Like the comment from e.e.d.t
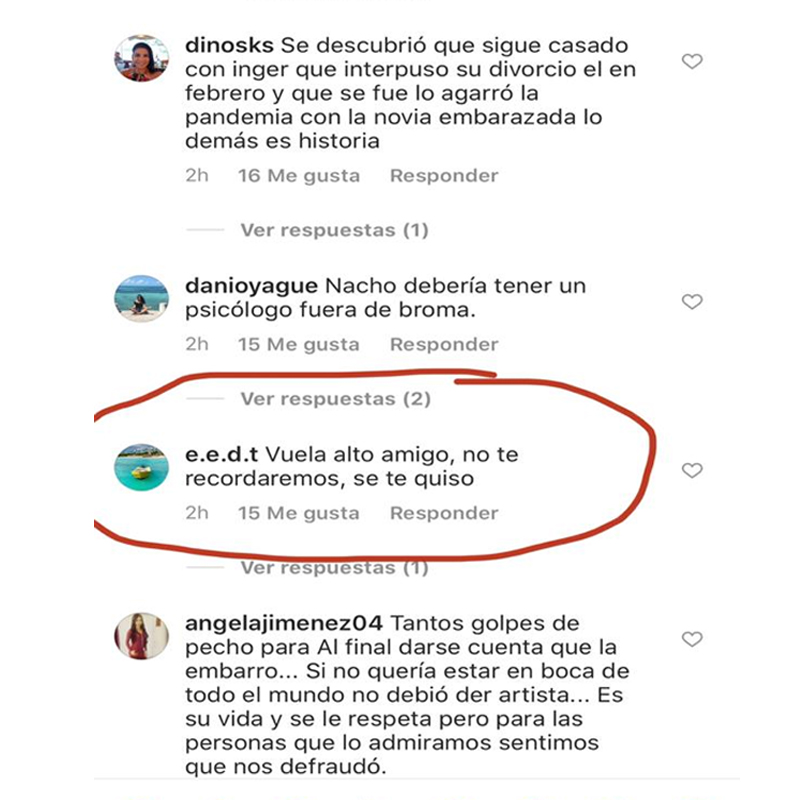Viewport: 800px width, 800px height. [x=692, y=470]
